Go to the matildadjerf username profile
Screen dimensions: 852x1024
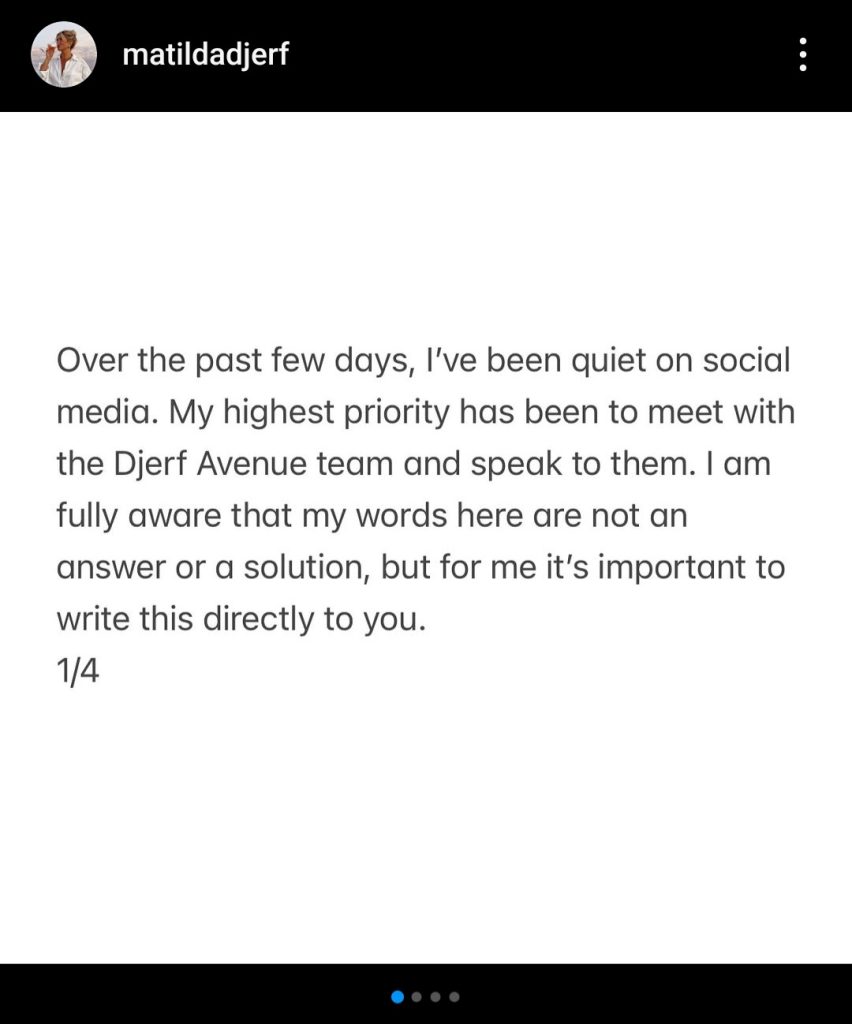pos(205,54)
